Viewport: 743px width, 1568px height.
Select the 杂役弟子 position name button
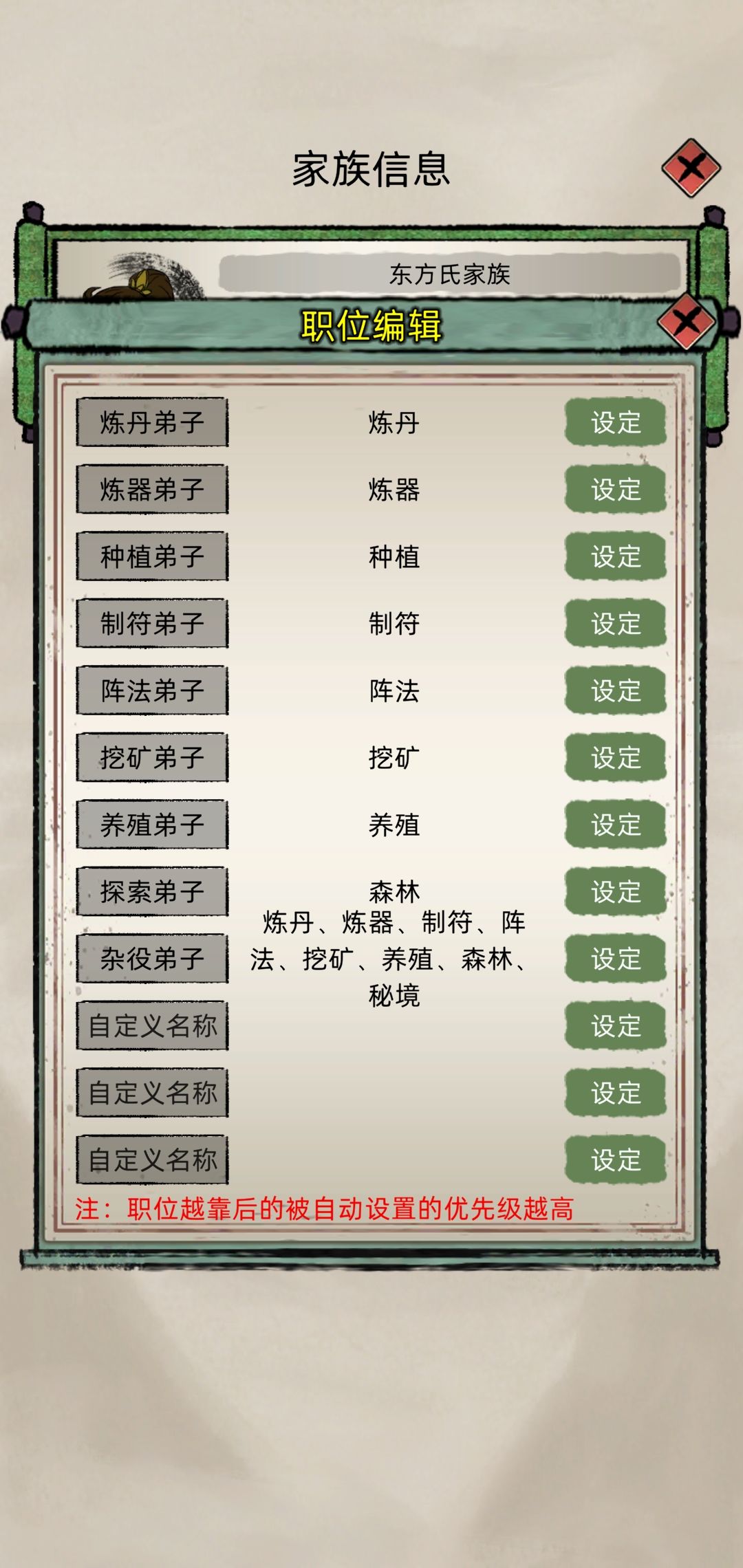(x=152, y=960)
